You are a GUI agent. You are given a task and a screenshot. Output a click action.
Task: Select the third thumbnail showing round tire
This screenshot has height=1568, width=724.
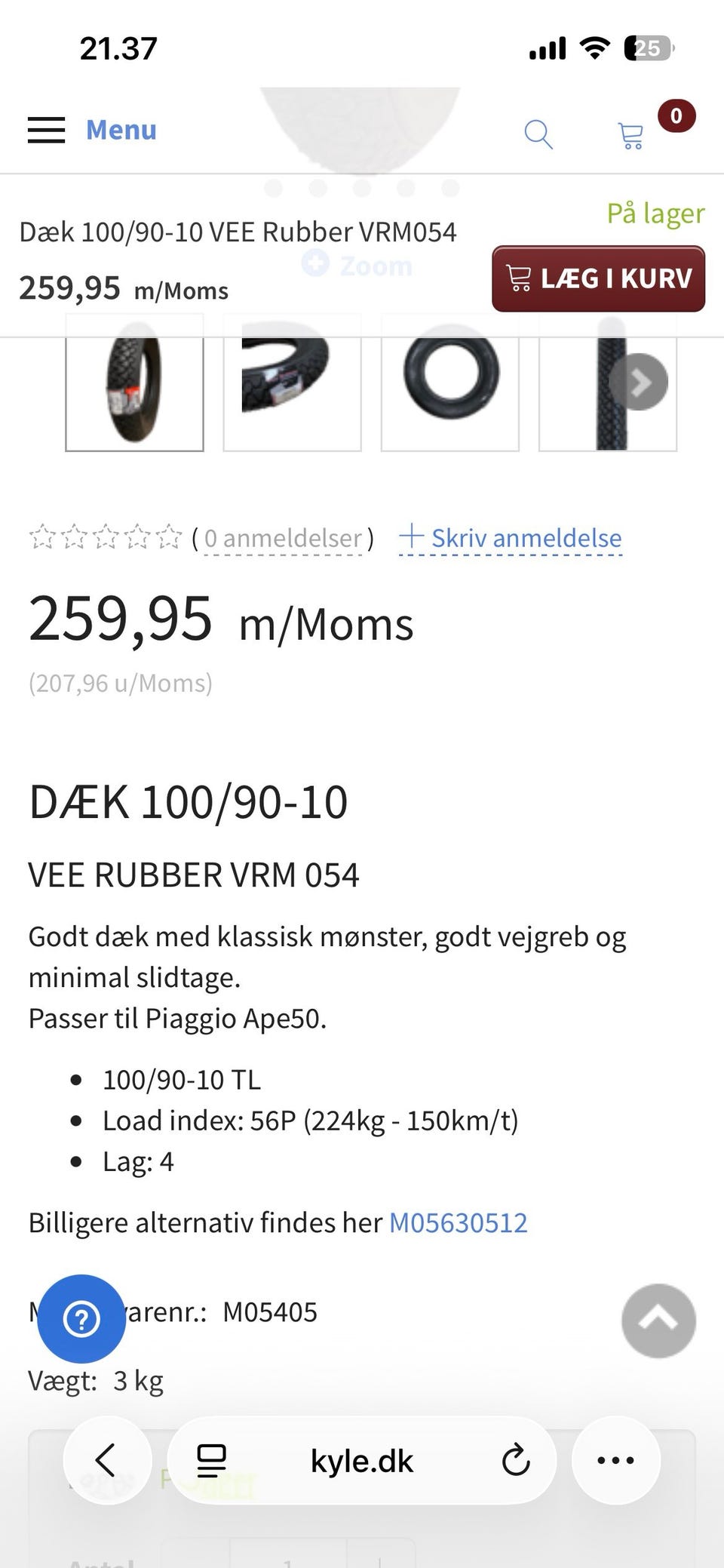pyautogui.click(x=450, y=383)
